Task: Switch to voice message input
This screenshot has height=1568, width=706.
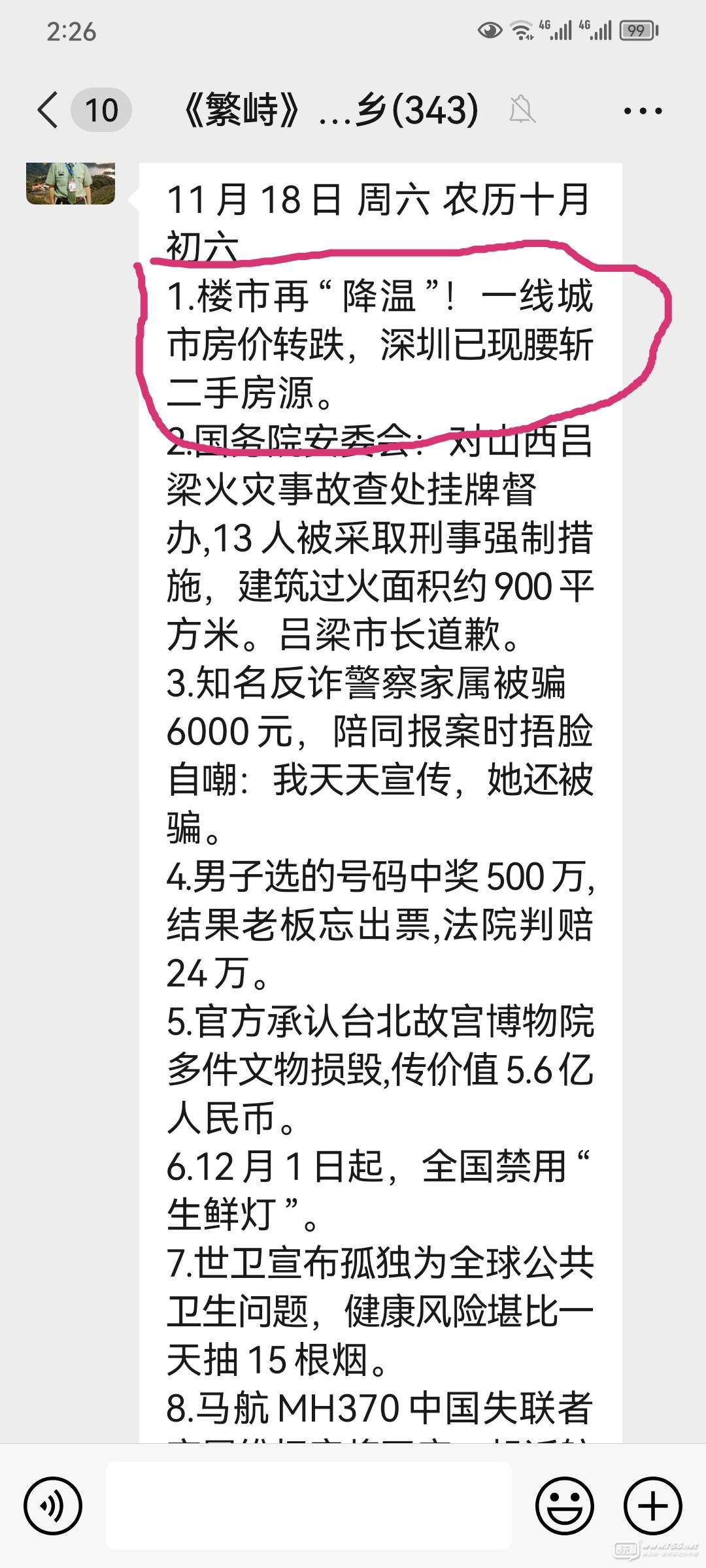Action: pyautogui.click(x=53, y=1506)
